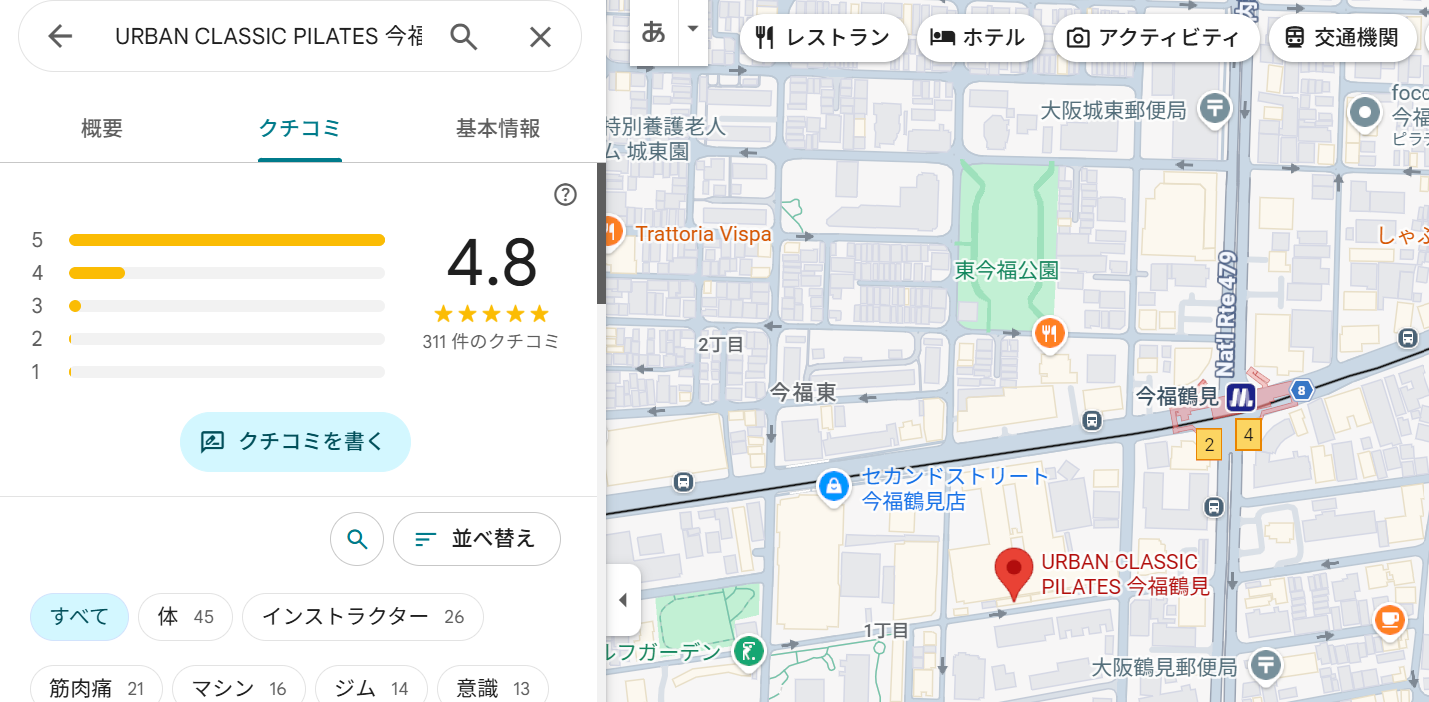The height and width of the screenshot is (702, 1429).
Task: Filter reviews by インストラクター
Action: click(362, 617)
